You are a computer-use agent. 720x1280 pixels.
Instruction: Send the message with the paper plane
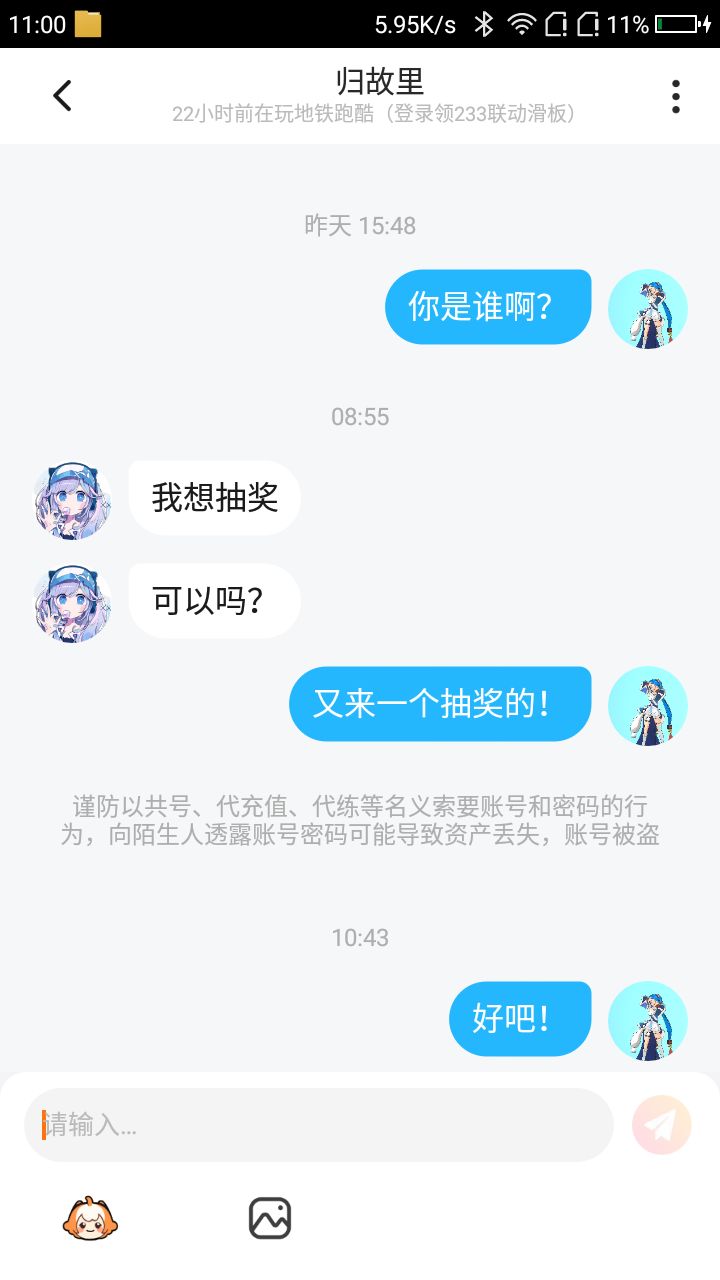pyautogui.click(x=662, y=1125)
